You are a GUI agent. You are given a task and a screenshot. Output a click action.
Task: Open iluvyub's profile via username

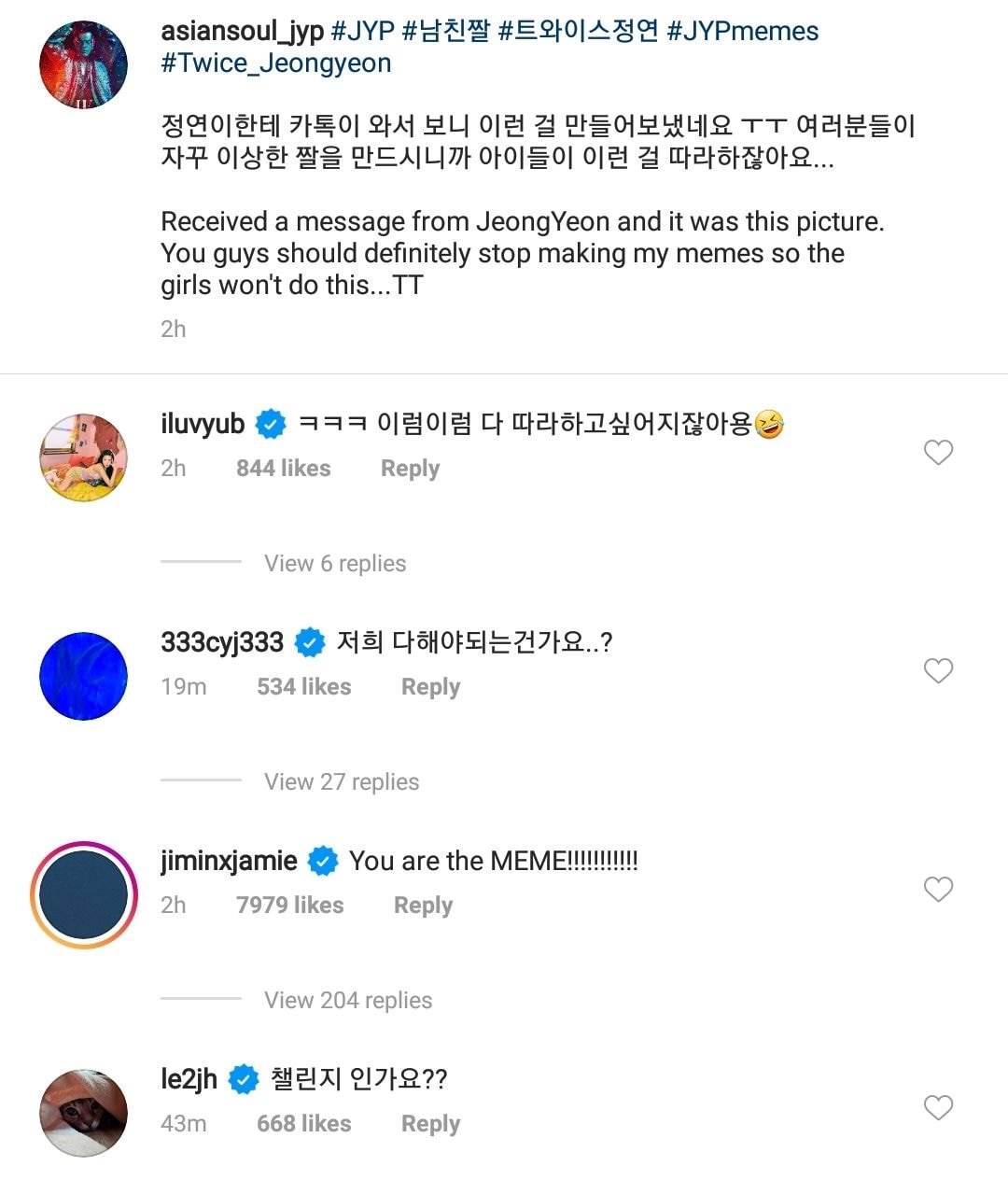203,425
